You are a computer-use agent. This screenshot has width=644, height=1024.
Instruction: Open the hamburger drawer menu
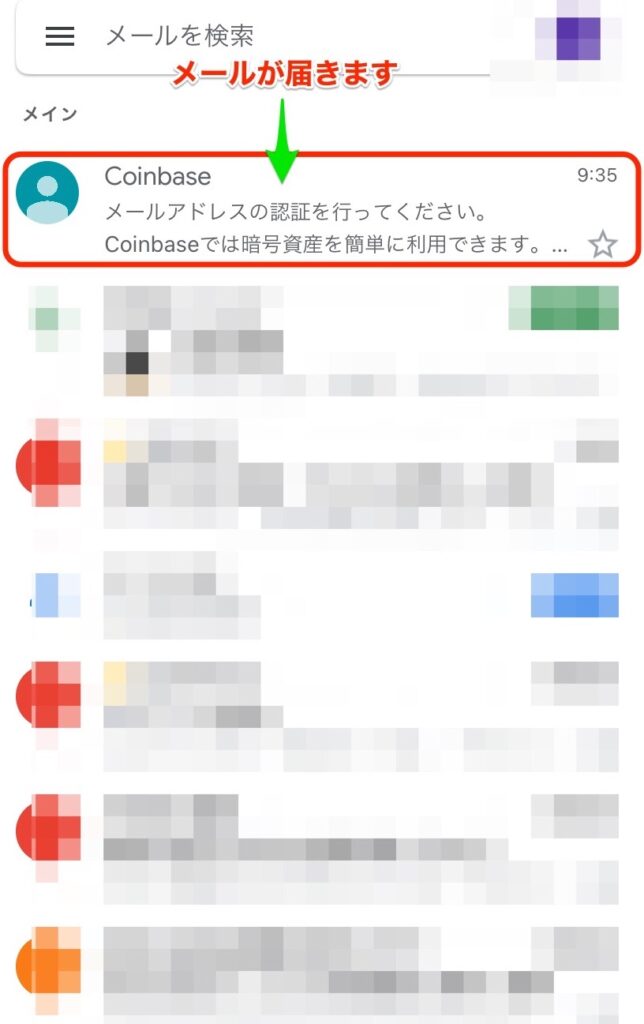pyautogui.click(x=60, y=36)
